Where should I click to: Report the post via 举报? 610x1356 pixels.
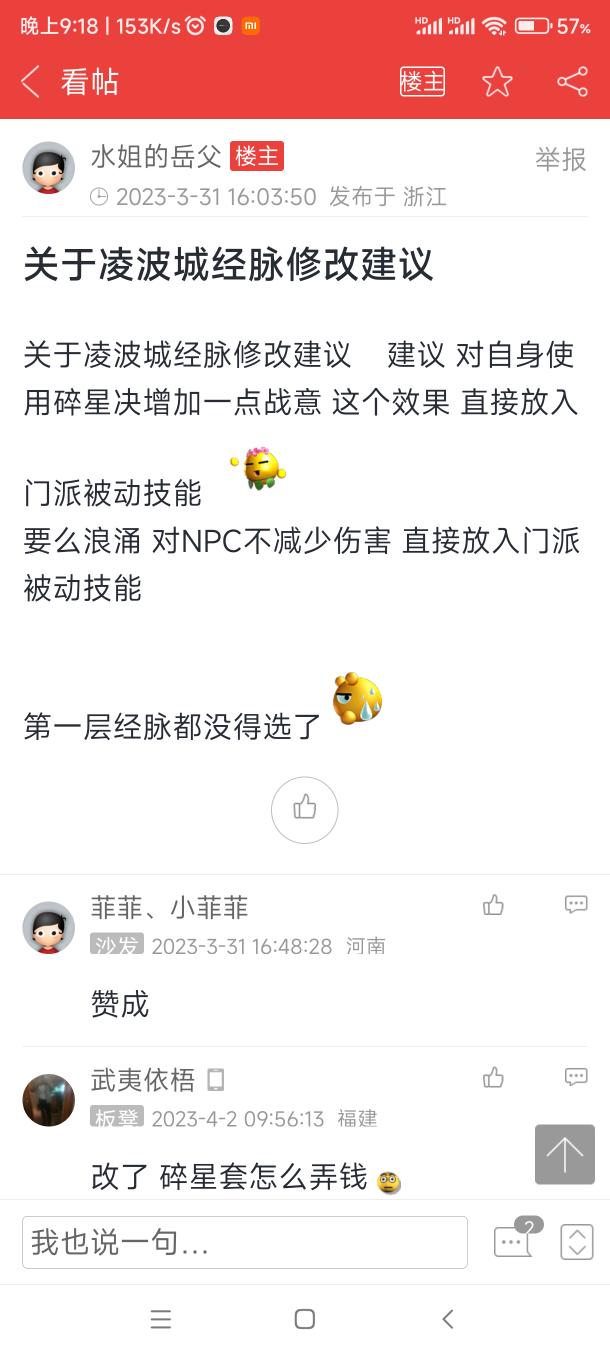tap(560, 159)
